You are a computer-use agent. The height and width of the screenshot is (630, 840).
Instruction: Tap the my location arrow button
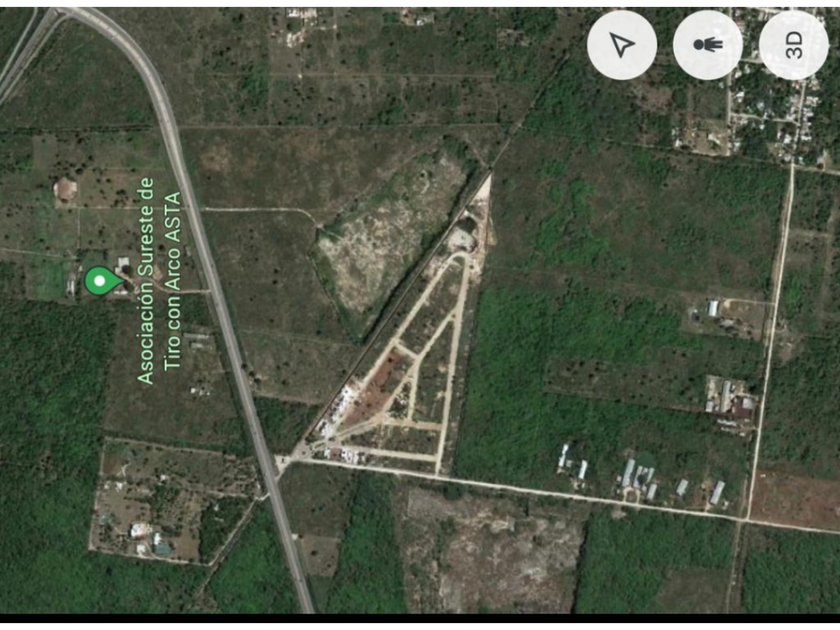pos(622,45)
